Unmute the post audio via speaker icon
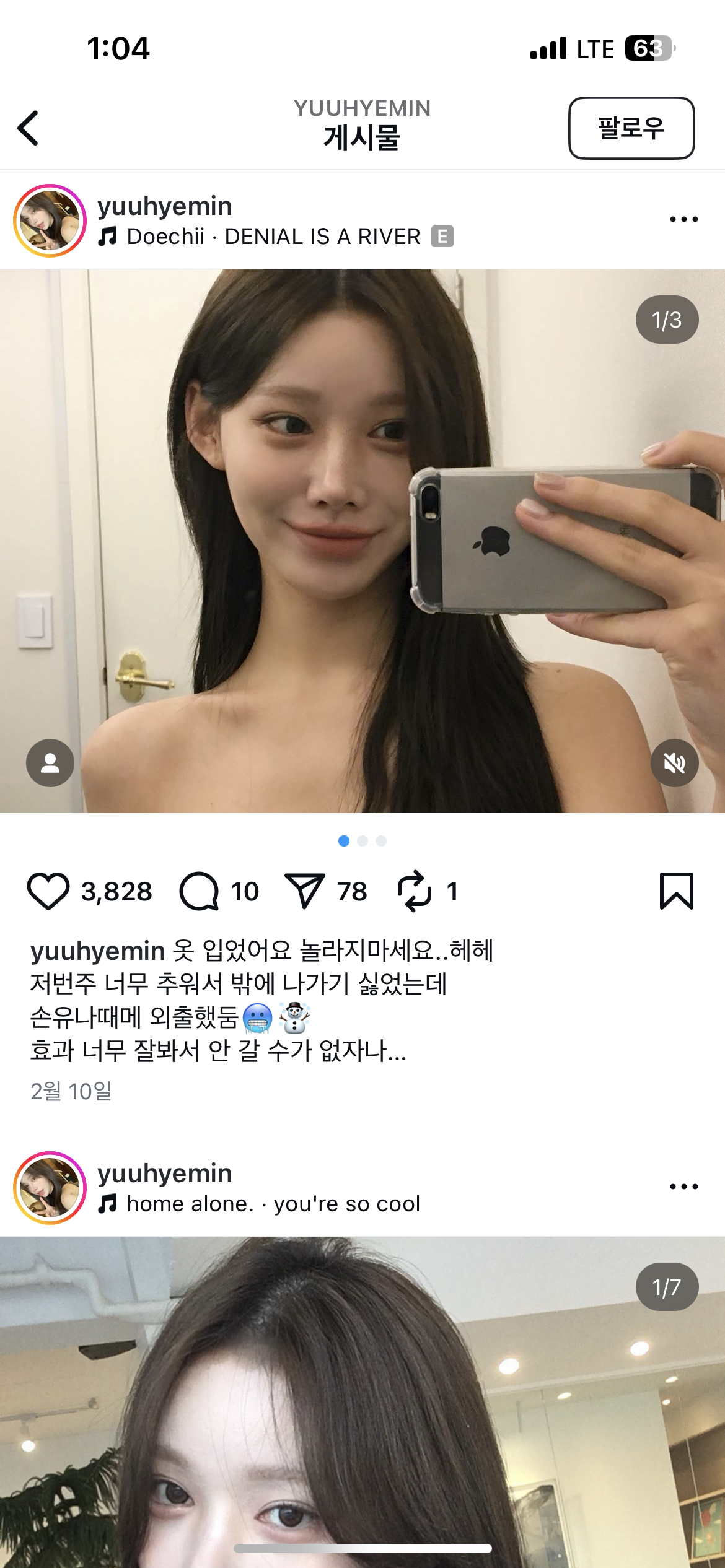 [x=674, y=763]
